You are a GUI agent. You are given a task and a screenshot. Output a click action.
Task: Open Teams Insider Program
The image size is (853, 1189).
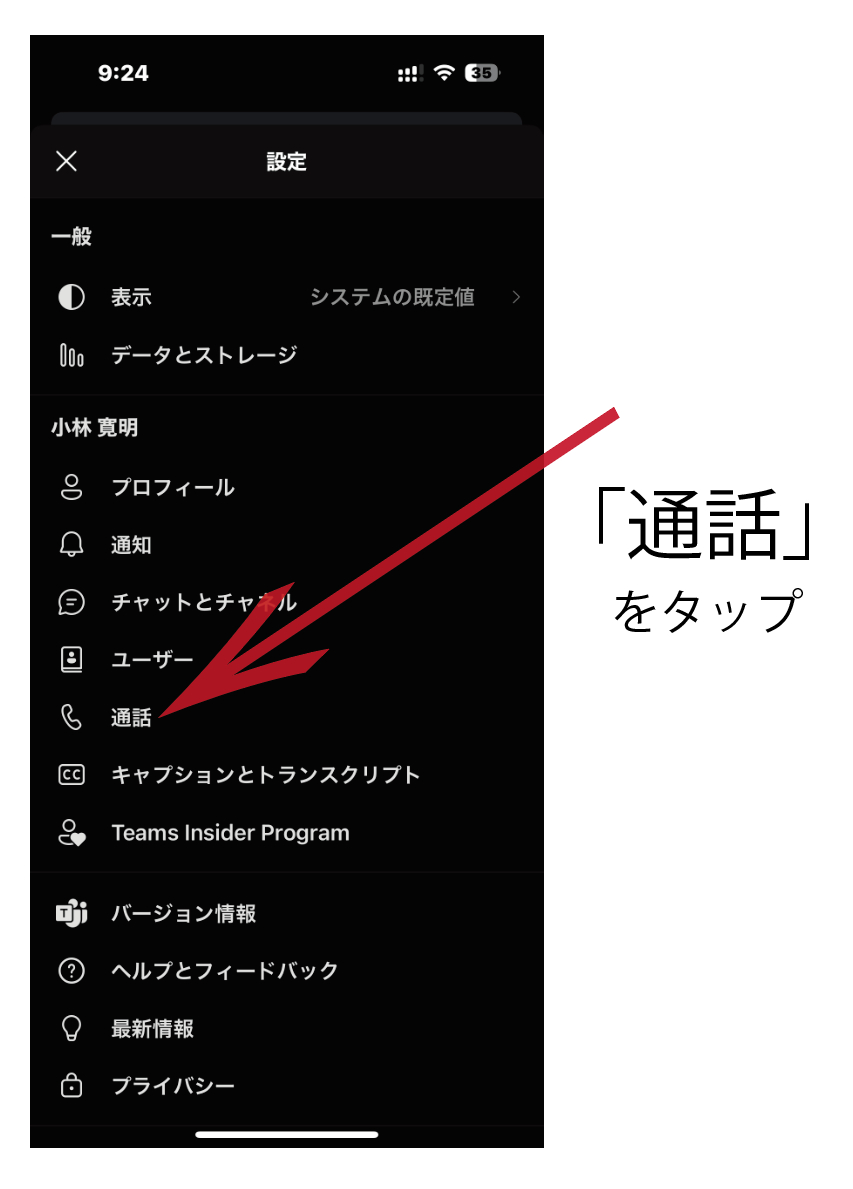pyautogui.click(x=230, y=833)
